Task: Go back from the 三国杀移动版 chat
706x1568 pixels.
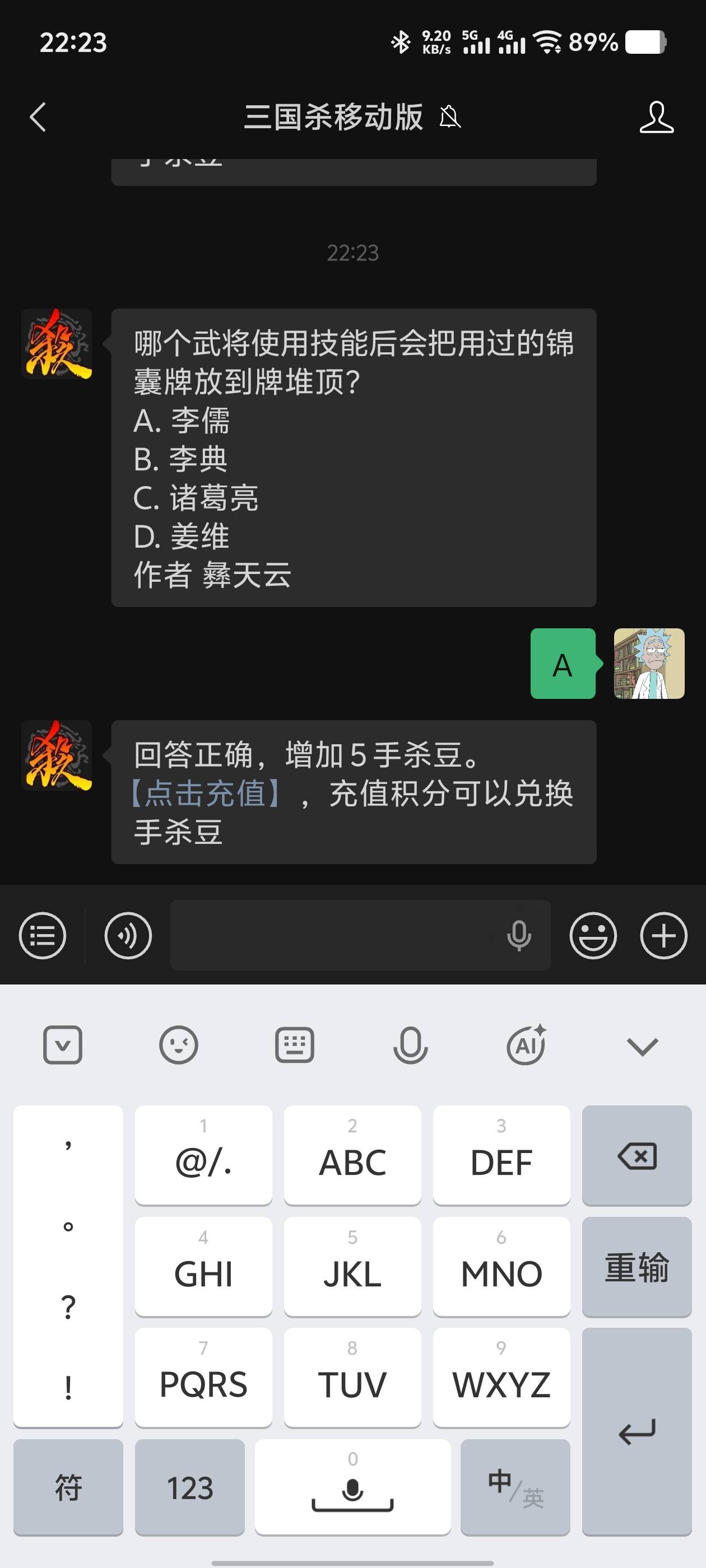Action: click(x=38, y=117)
